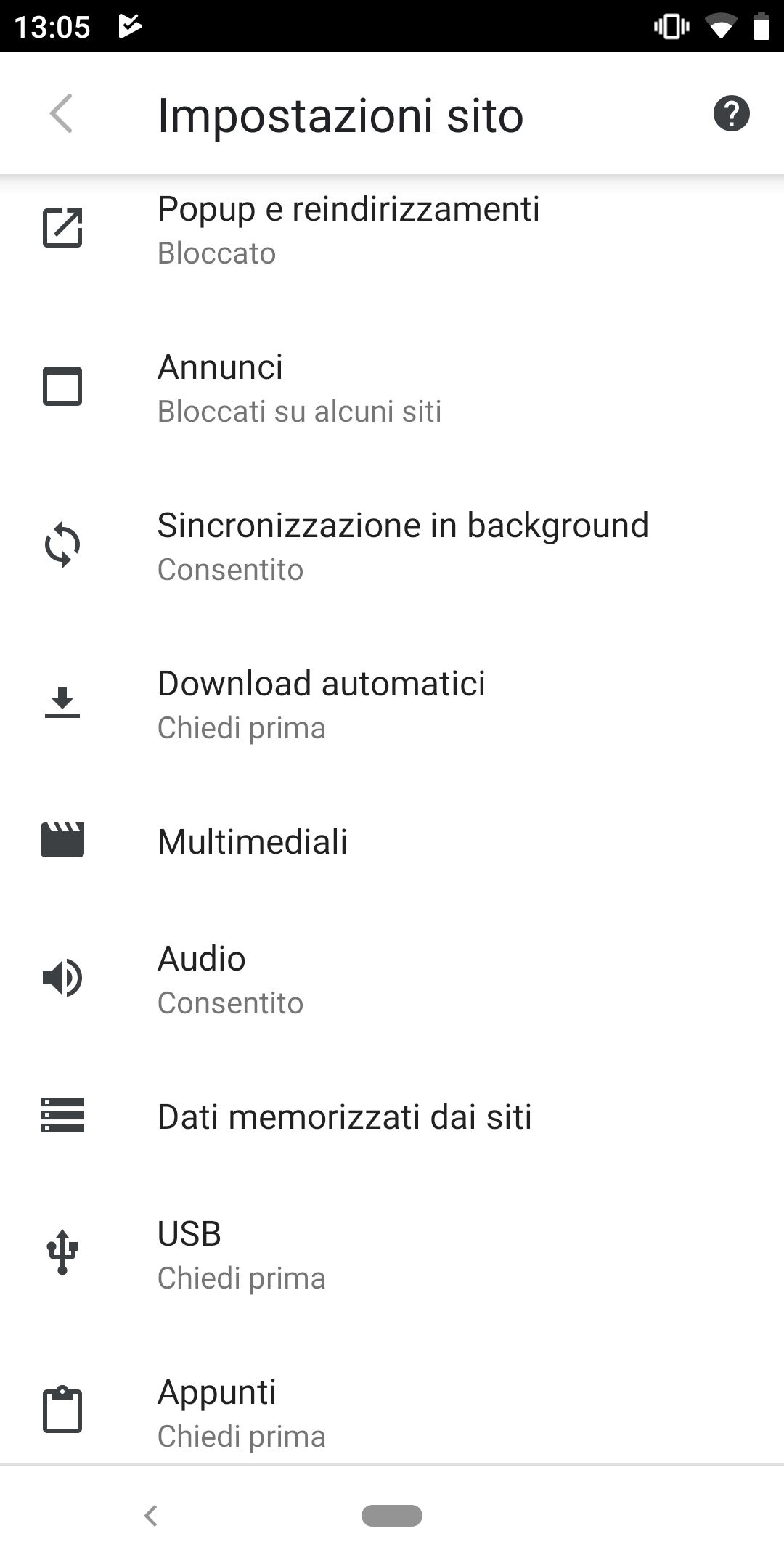784x1568 pixels.
Task: Open the Annunci setting
Action: pos(392,388)
